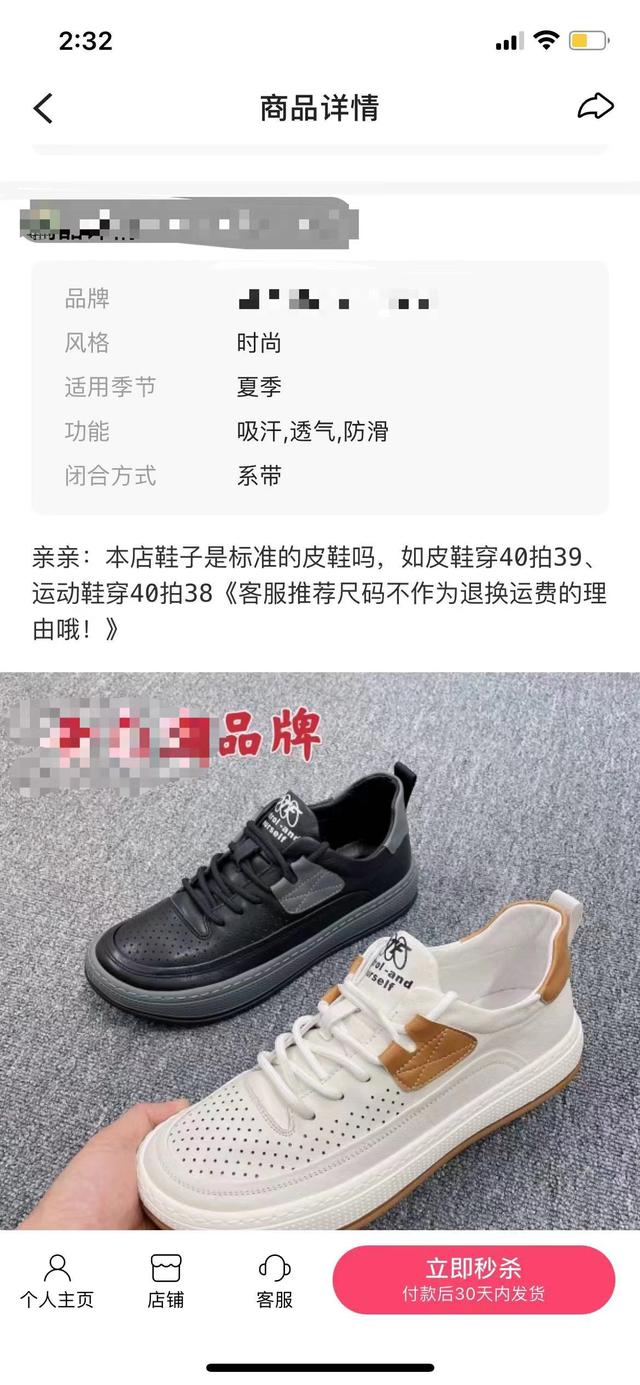Open the 个人主页 profile page
The image size is (640, 1385).
coord(57,1280)
